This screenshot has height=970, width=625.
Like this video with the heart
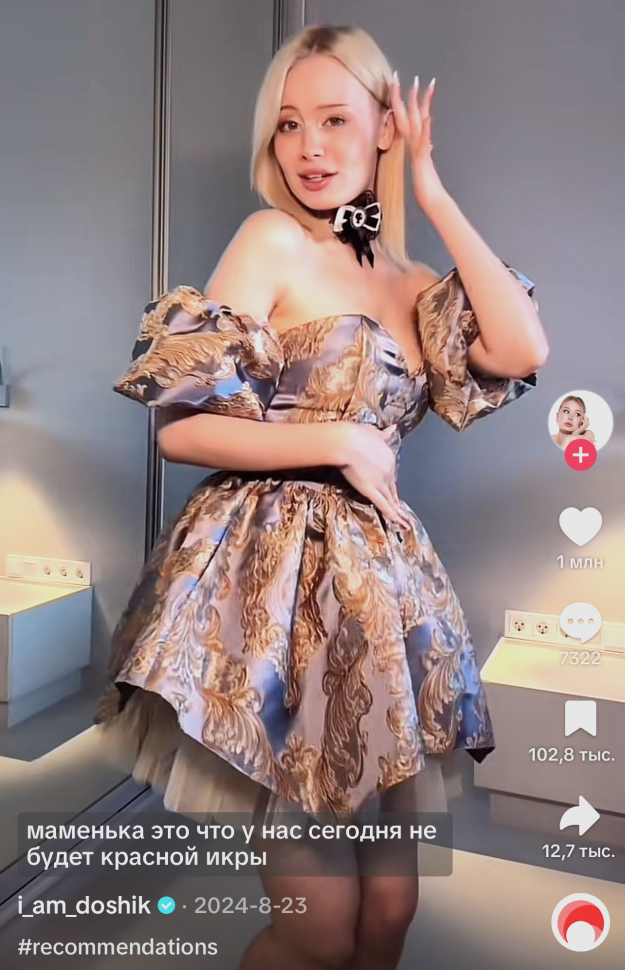(580, 527)
